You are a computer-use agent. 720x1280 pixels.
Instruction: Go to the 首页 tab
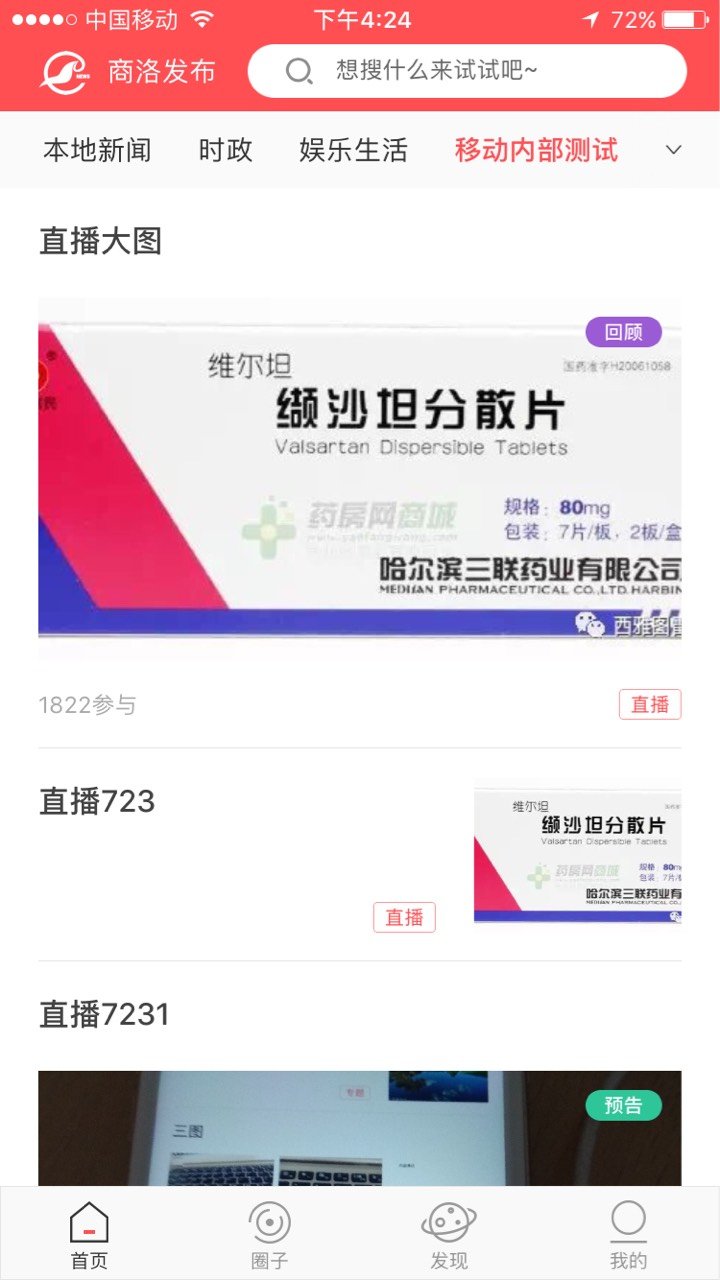89,1236
